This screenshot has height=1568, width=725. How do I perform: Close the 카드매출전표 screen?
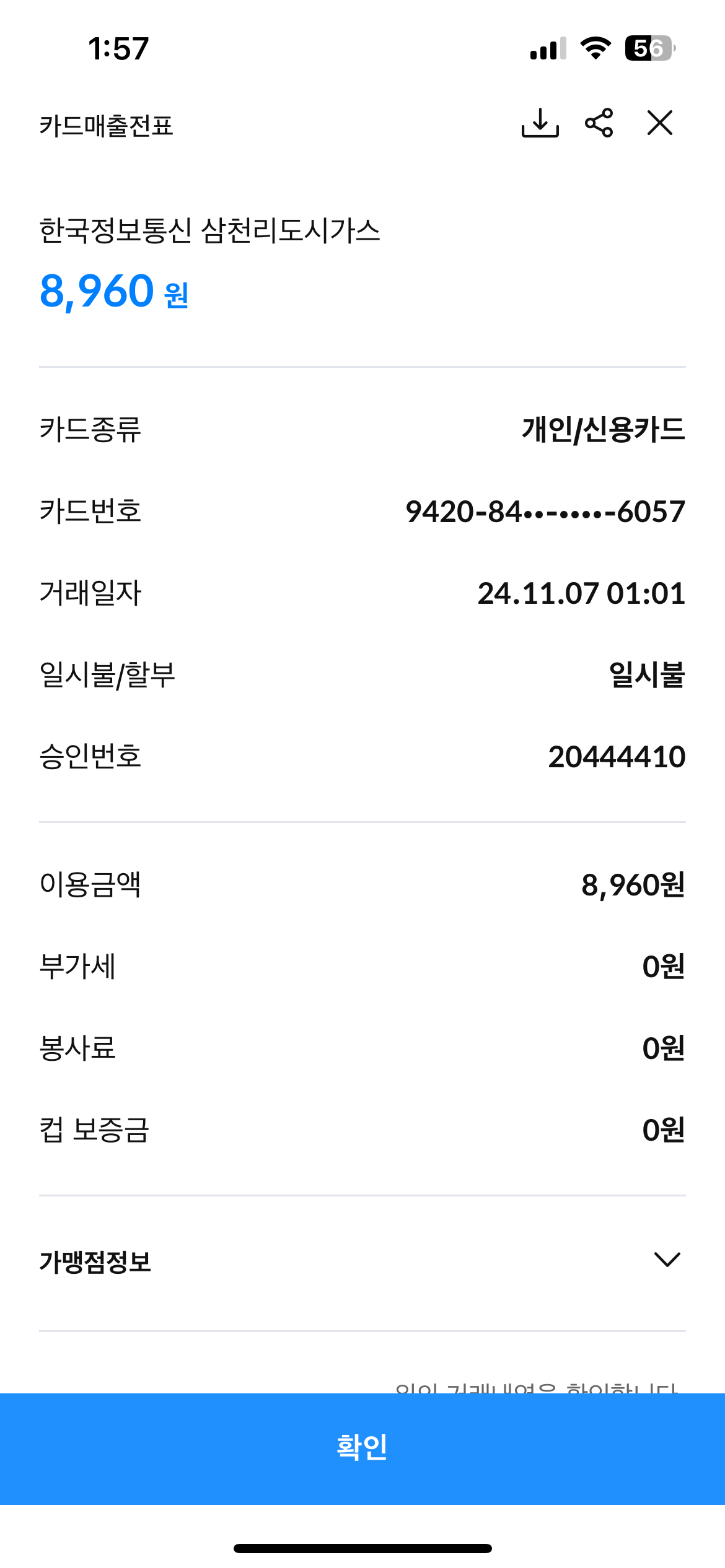(659, 123)
